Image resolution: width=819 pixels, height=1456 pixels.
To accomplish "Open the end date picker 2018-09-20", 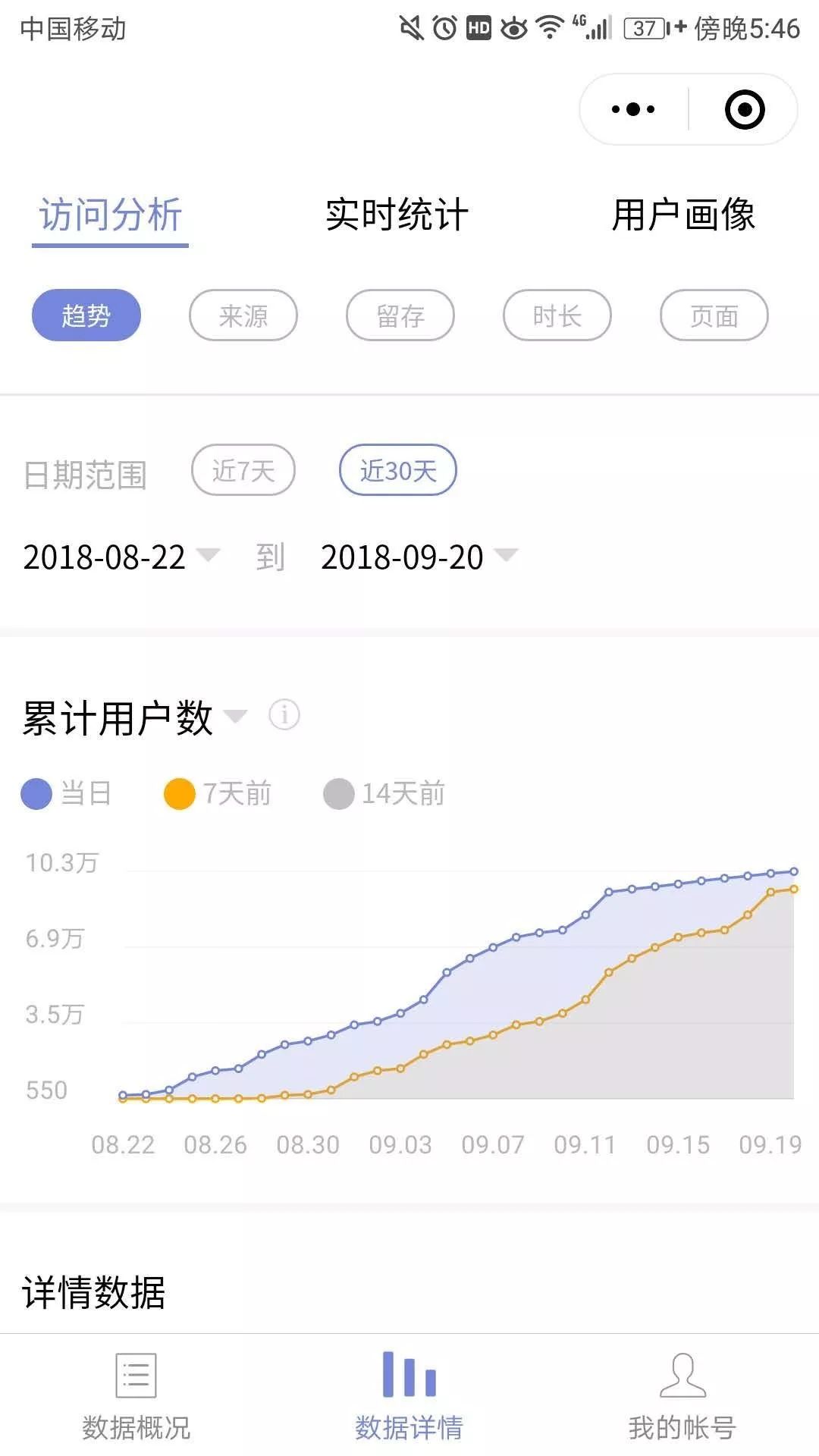I will tap(419, 557).
